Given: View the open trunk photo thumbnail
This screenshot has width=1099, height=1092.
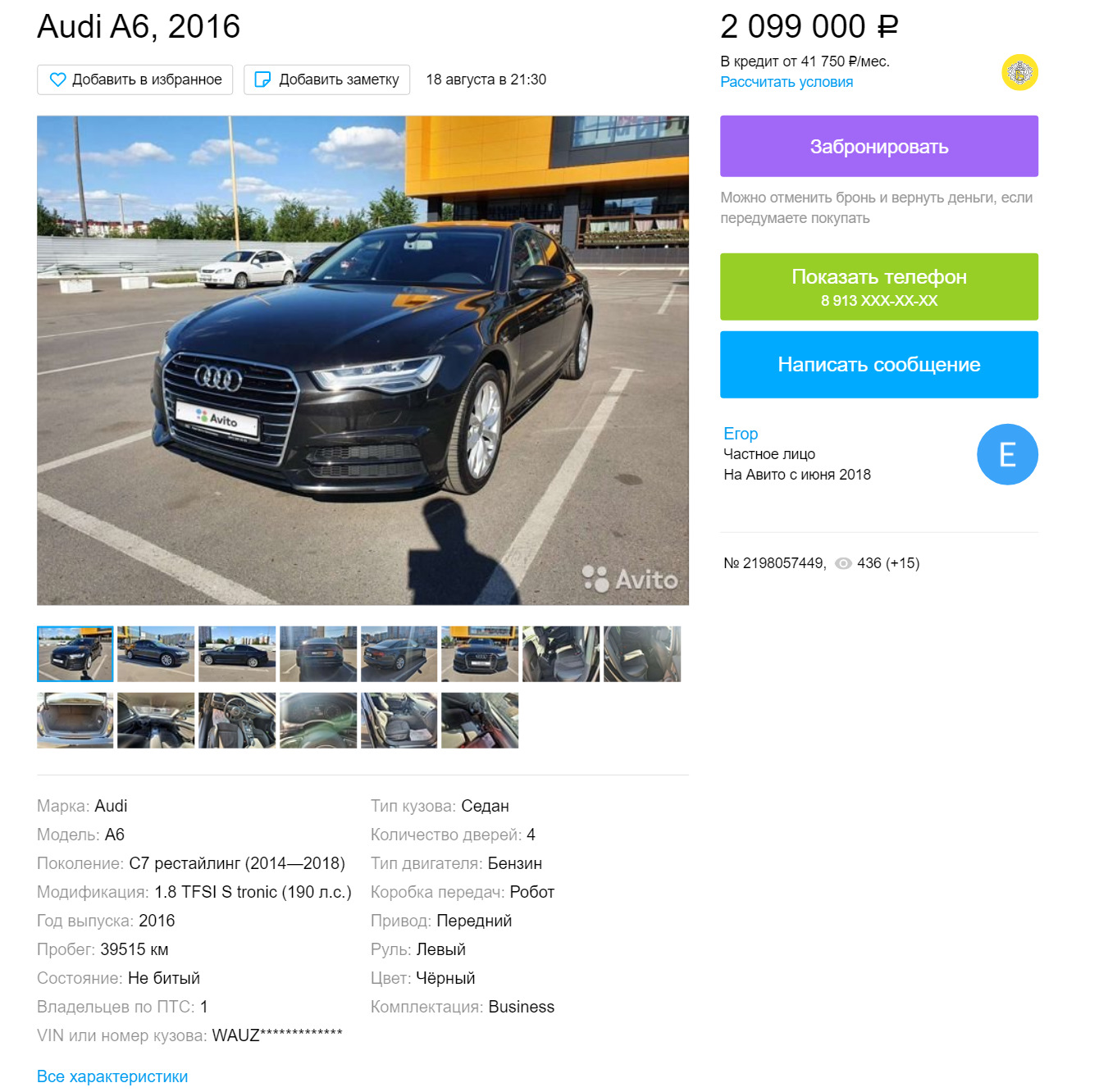Looking at the screenshot, I should 75,720.
